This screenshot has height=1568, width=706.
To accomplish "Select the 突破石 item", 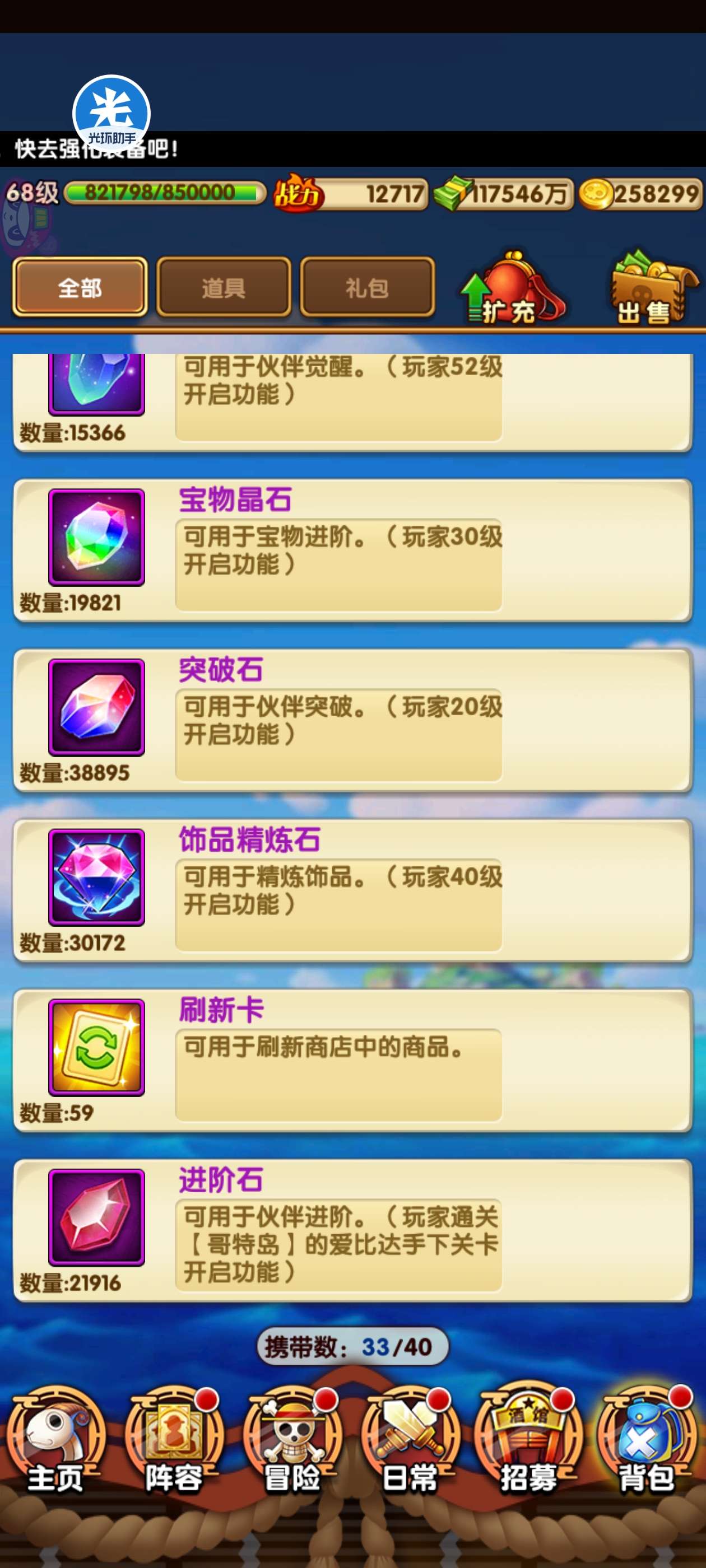I will coord(96,707).
